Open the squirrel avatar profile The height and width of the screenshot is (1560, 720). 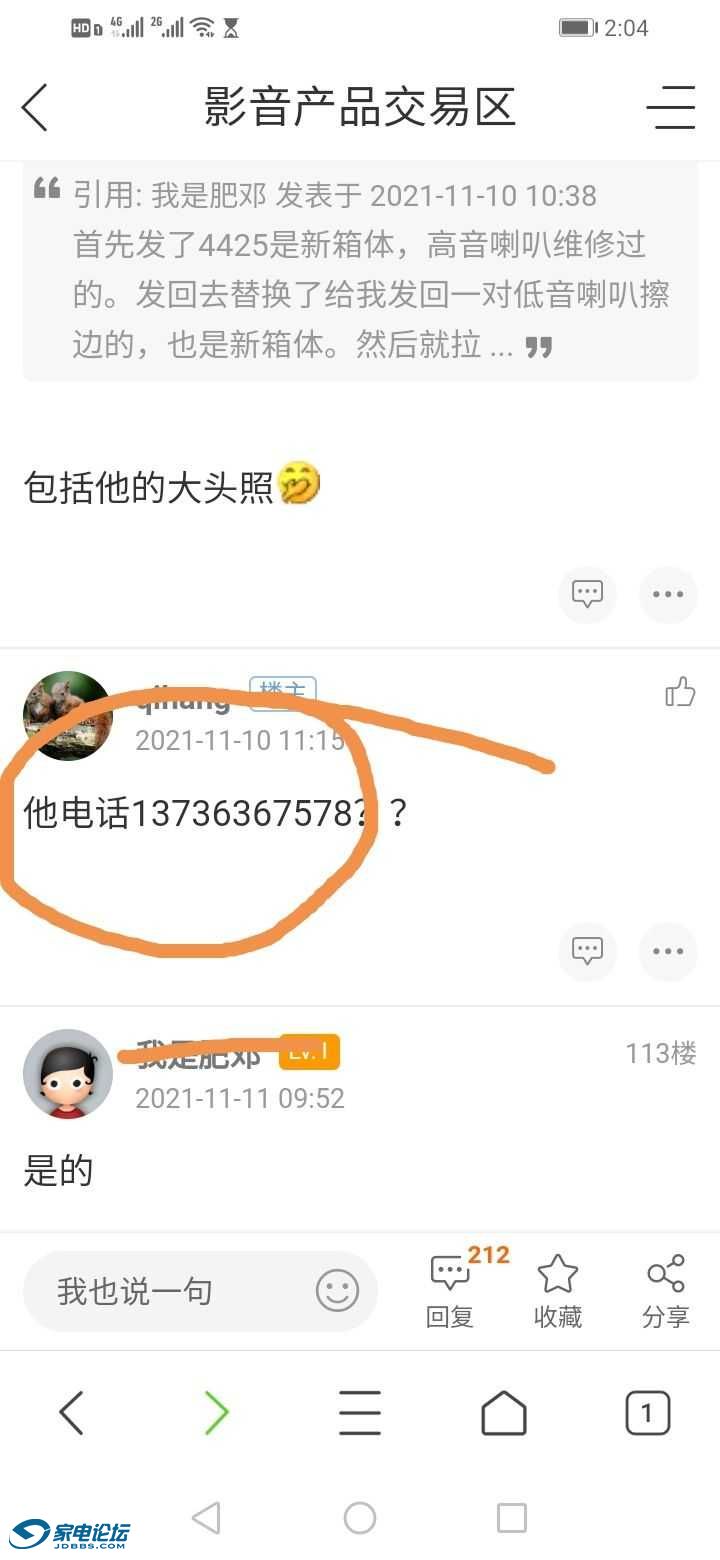(x=67, y=716)
